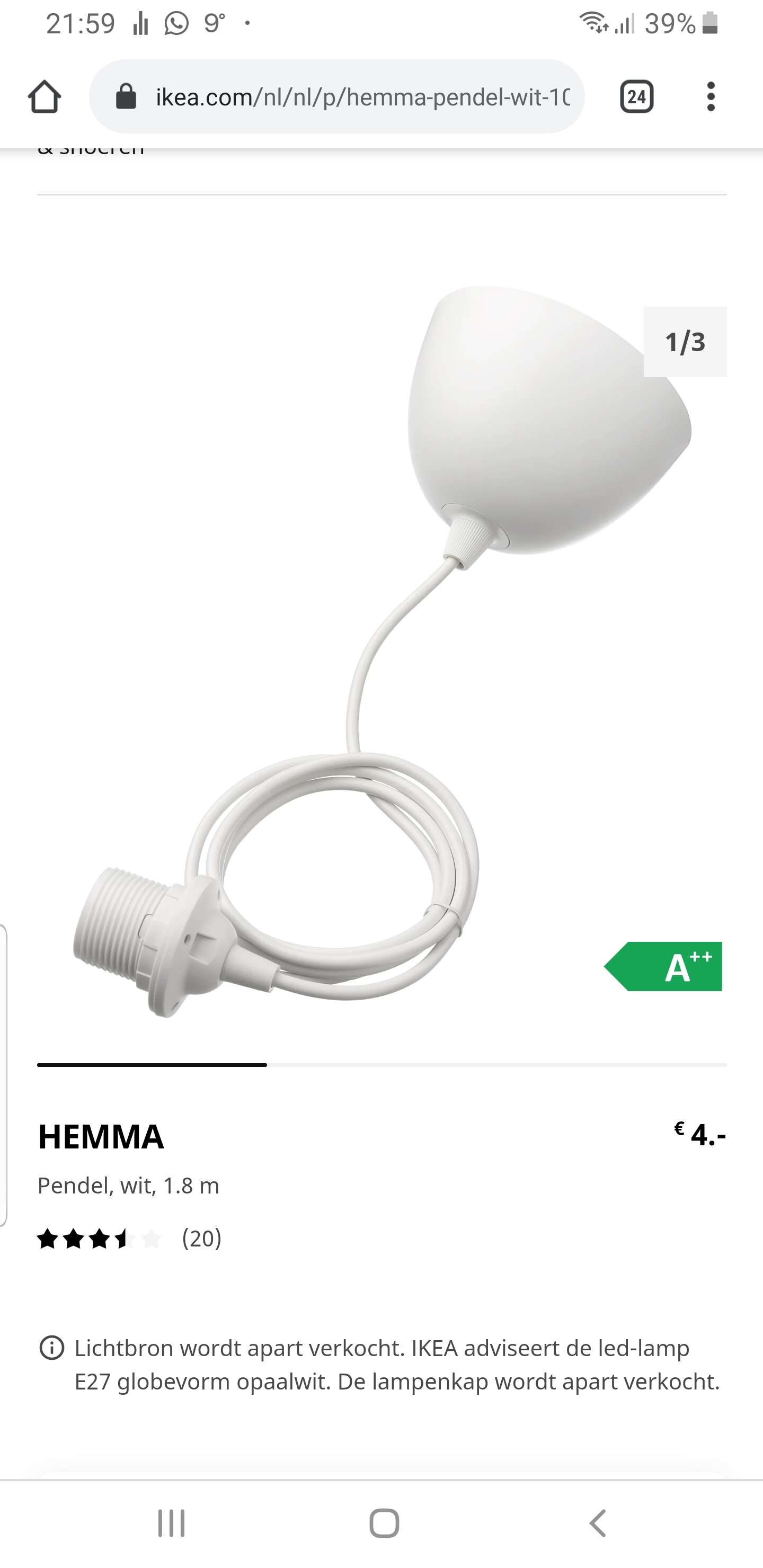
Task: Open the HEMMA pendant product image
Action: click(x=382, y=652)
